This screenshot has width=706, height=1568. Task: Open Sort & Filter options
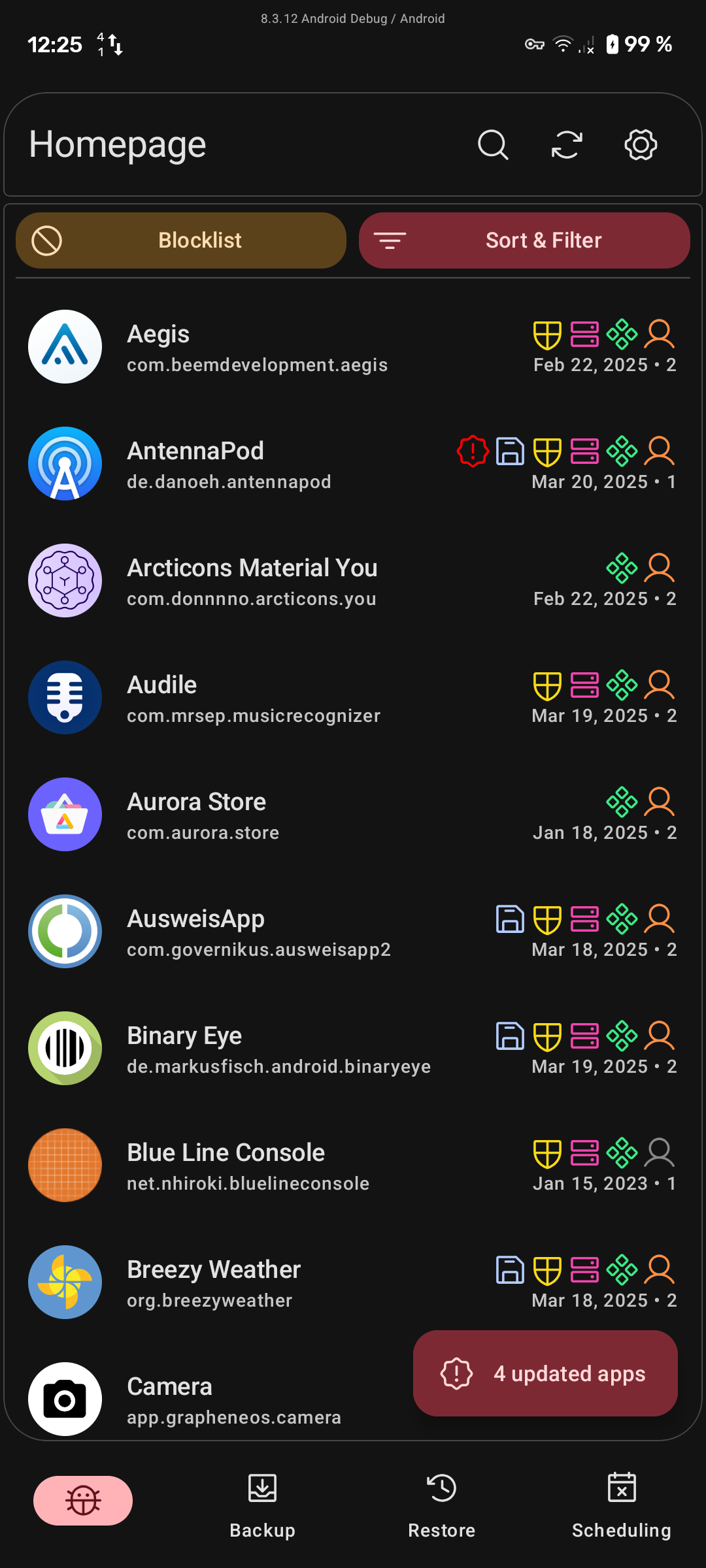point(524,240)
